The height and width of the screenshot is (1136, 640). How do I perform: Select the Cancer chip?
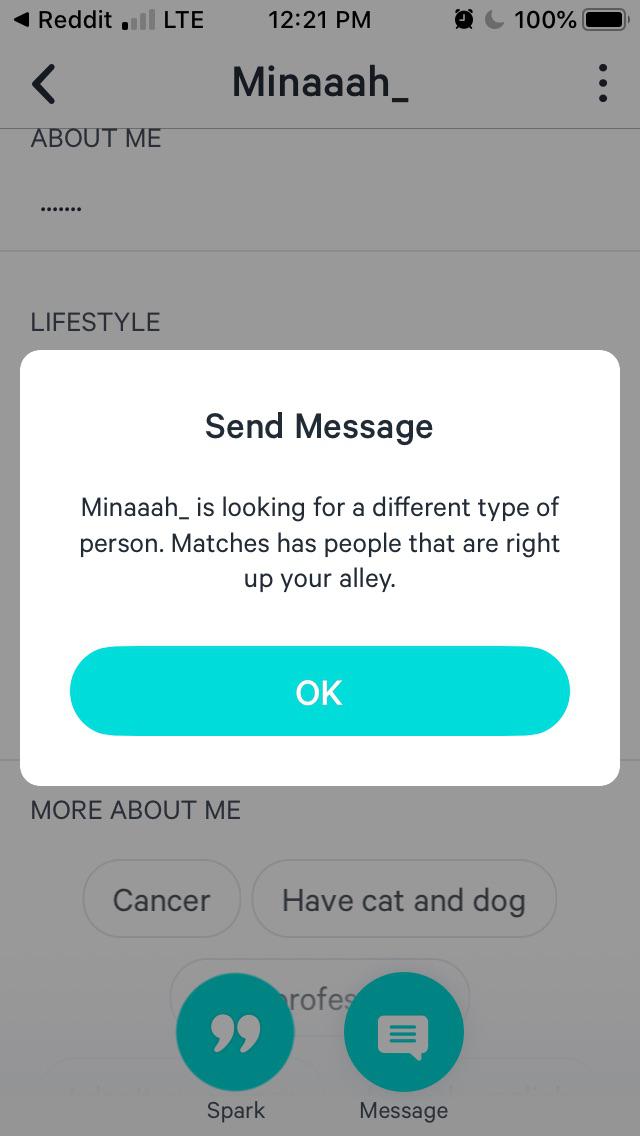click(161, 899)
